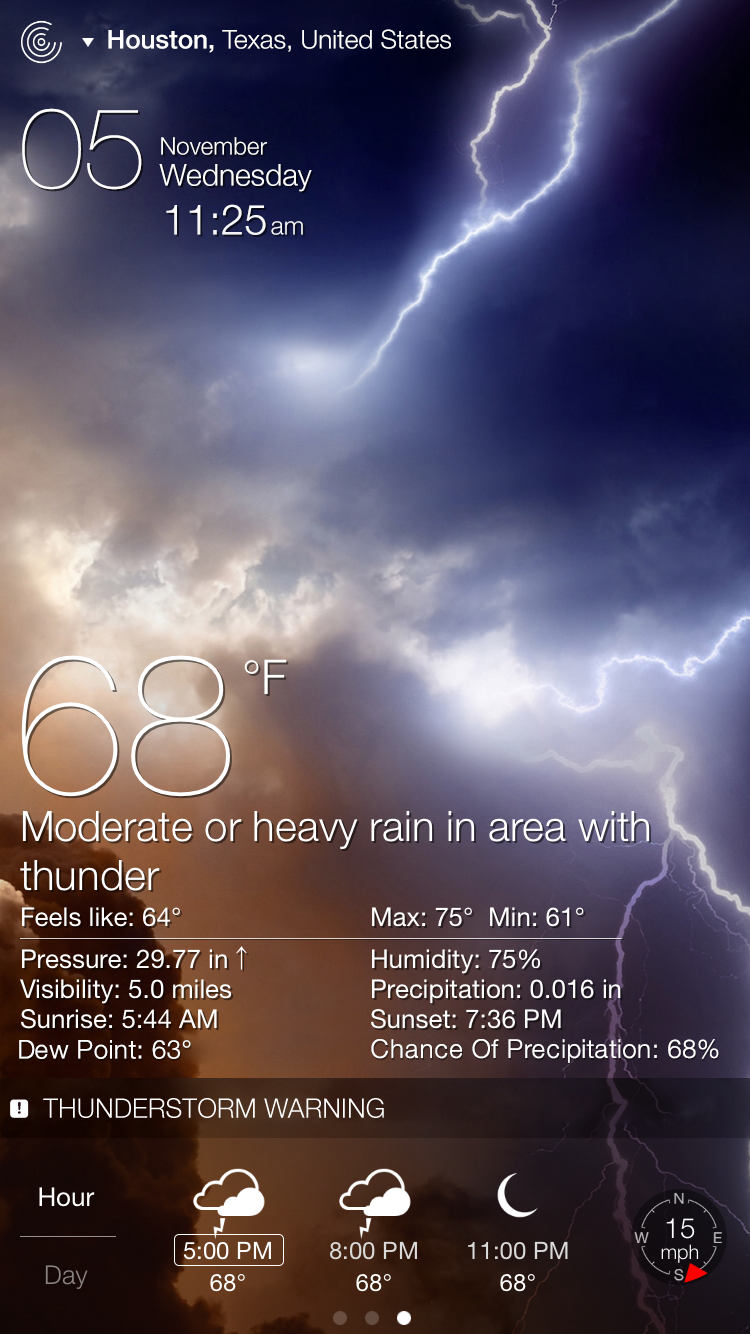Open the app logo menu icon
This screenshot has width=750, height=1334.
(x=41, y=41)
